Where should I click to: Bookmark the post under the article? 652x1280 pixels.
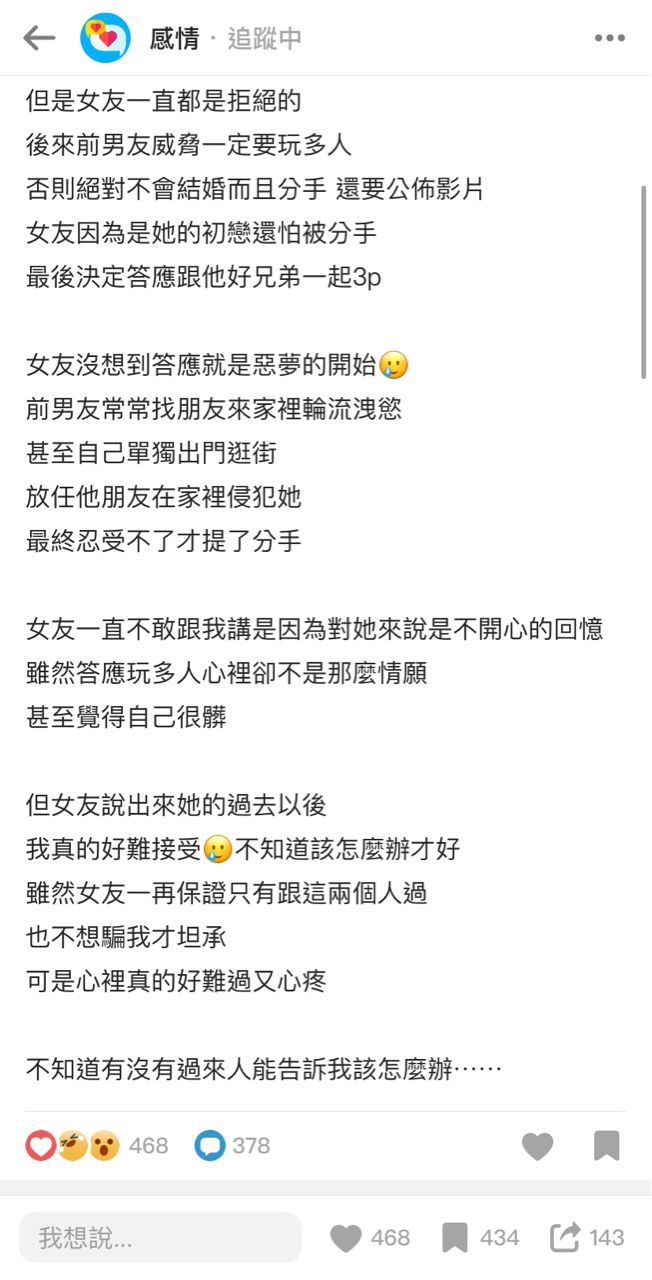(x=606, y=1146)
